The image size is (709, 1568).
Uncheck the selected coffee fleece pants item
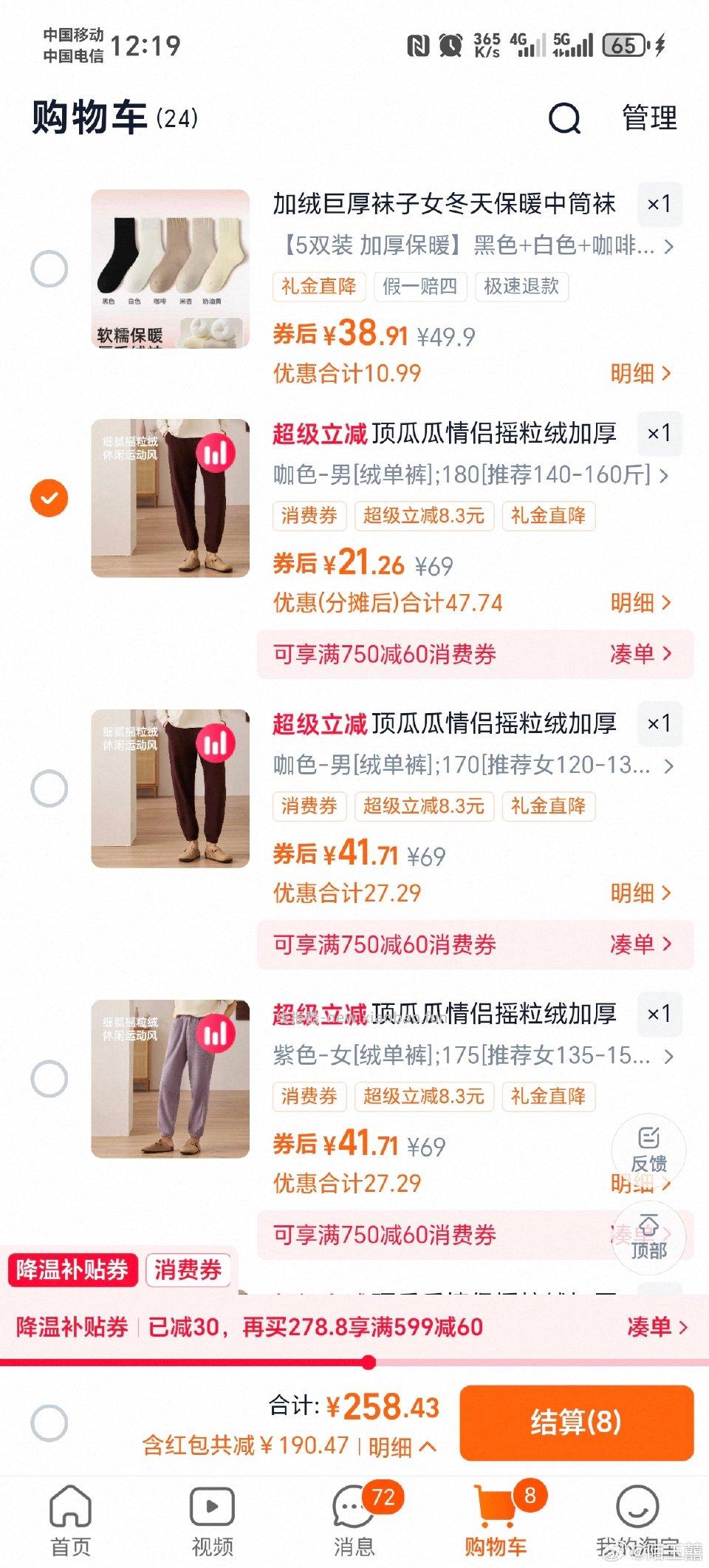click(49, 498)
